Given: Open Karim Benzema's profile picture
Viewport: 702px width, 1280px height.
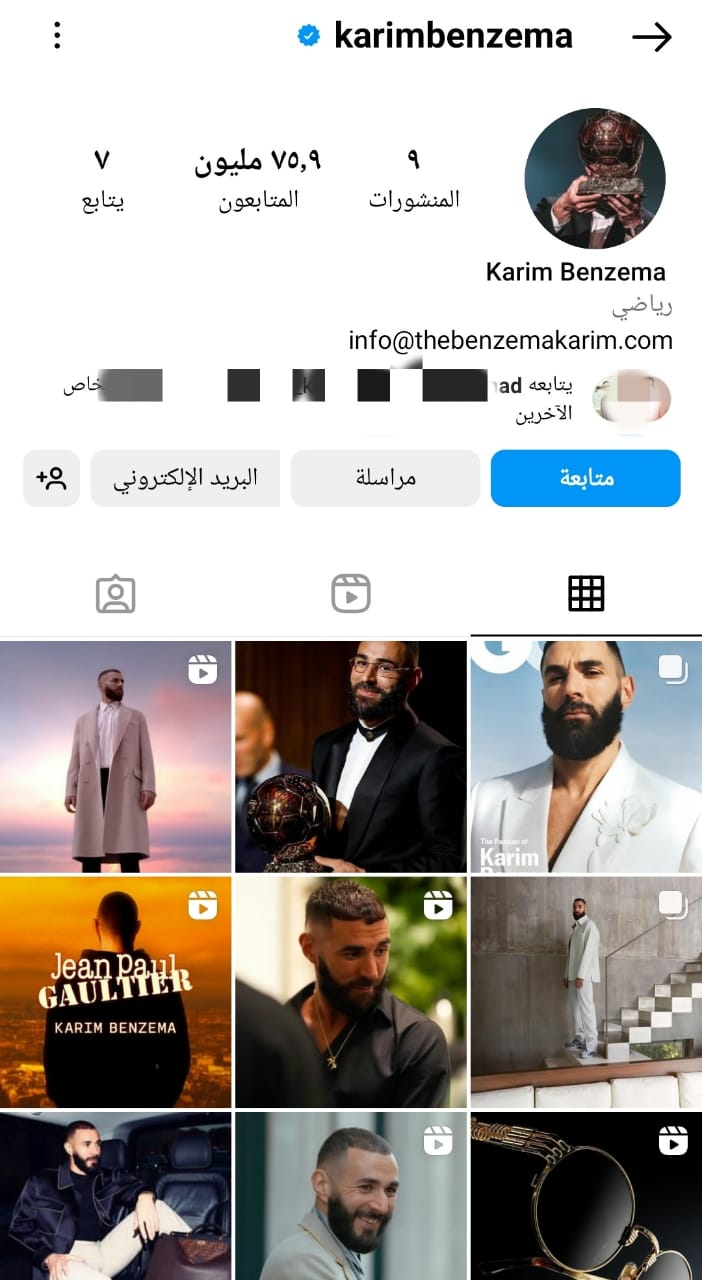Looking at the screenshot, I should pos(594,178).
